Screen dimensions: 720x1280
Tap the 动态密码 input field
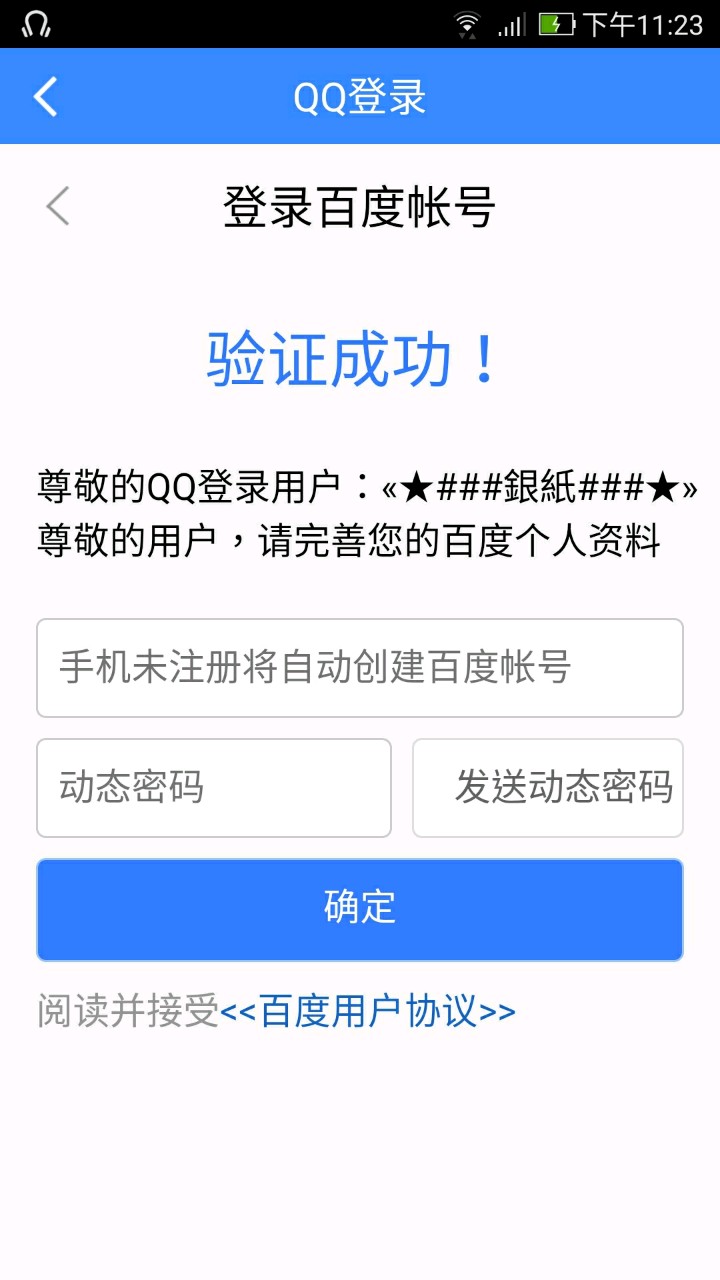[214, 788]
